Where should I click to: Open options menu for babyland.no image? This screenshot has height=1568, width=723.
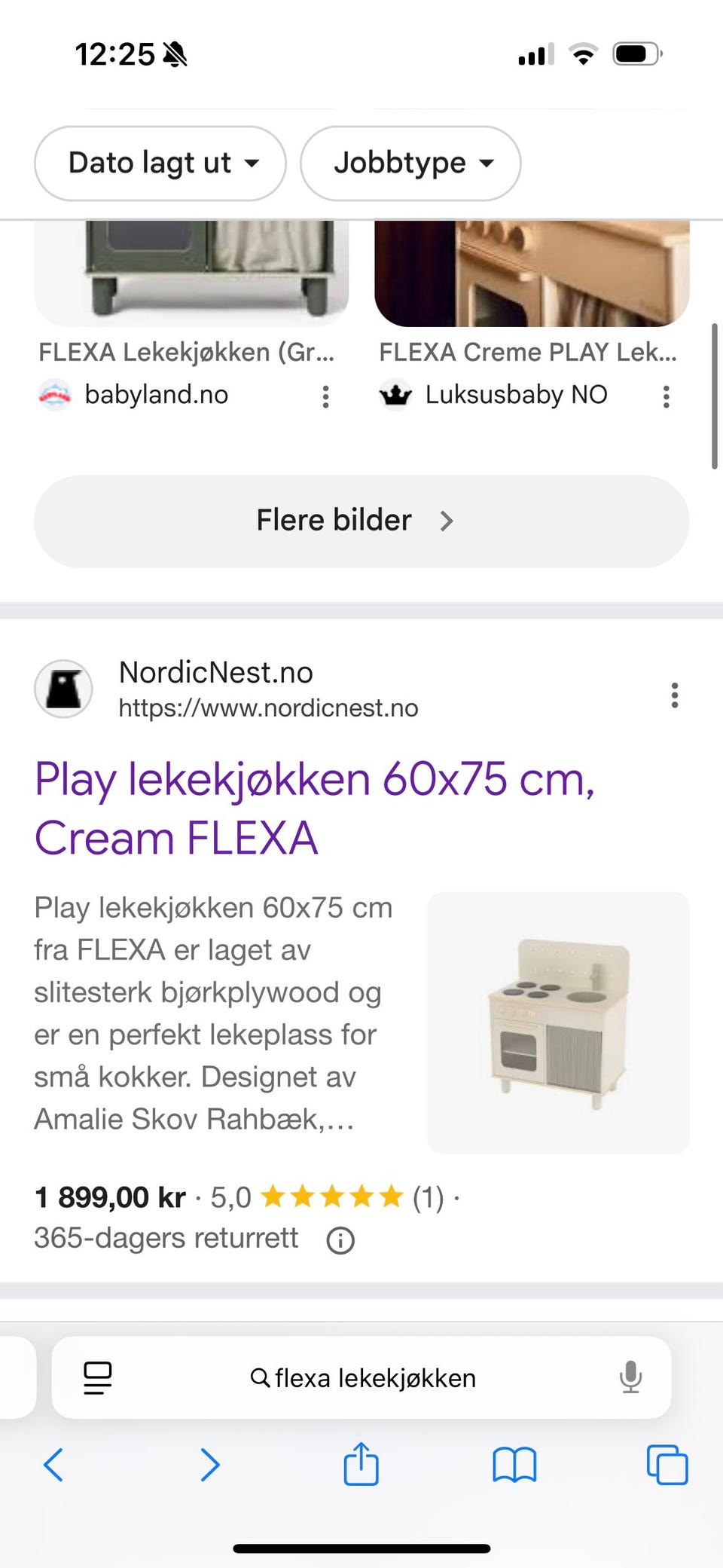pyautogui.click(x=325, y=396)
